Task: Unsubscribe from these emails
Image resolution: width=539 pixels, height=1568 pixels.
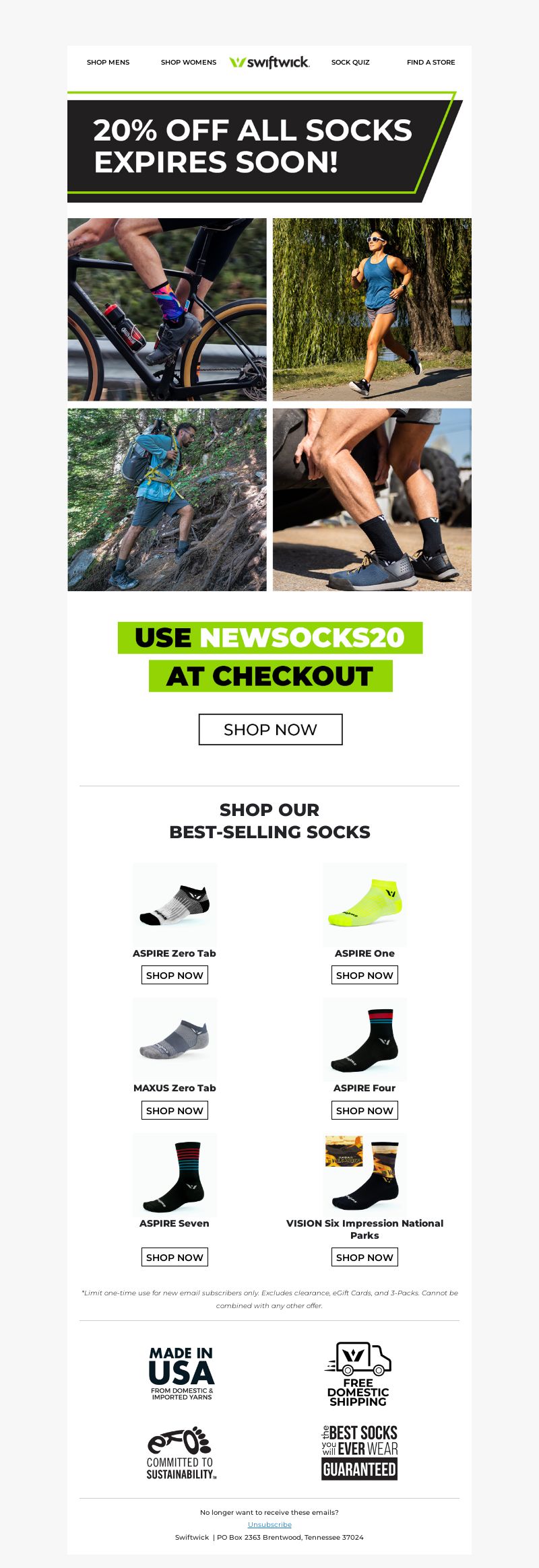Action: coord(269,1524)
